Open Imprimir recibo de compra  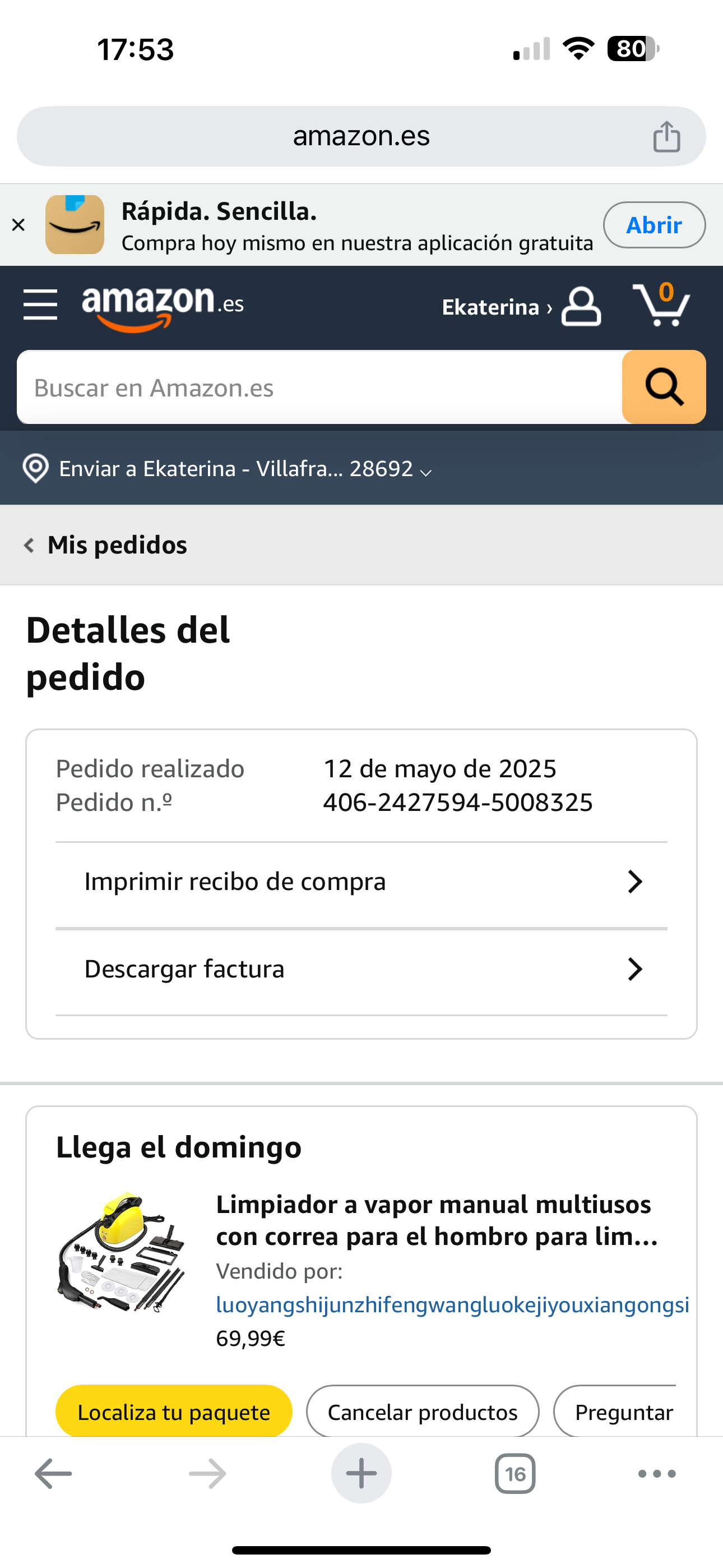(361, 882)
